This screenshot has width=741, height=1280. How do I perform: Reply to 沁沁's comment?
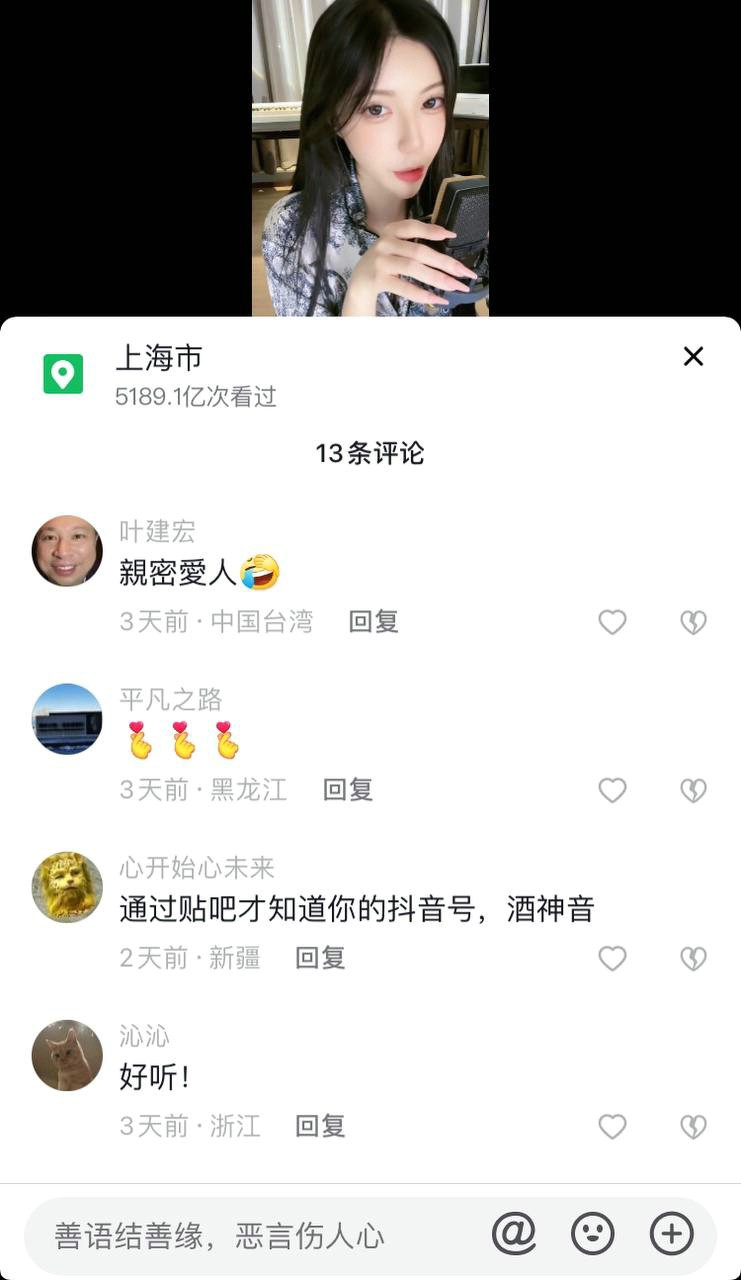320,1126
